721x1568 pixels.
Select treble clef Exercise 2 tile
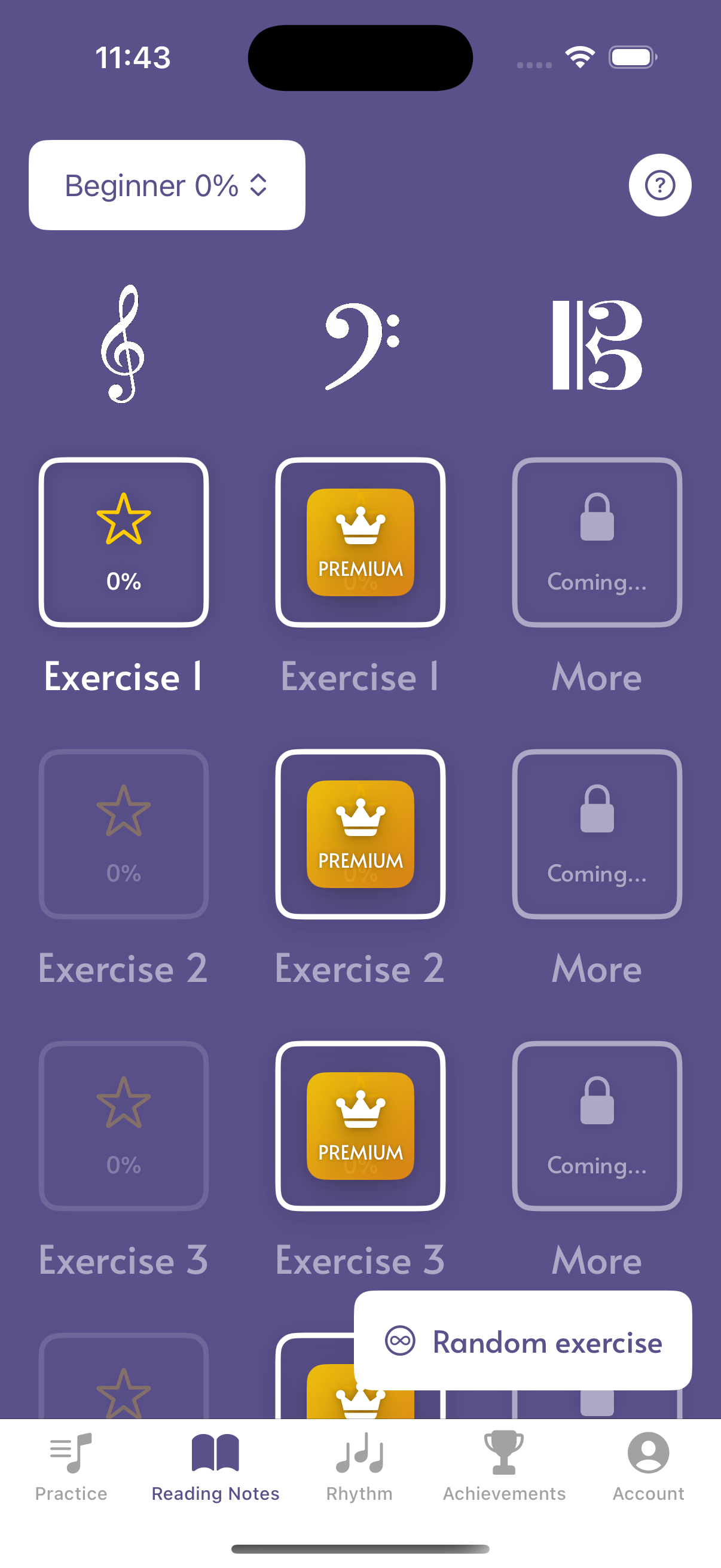[x=124, y=834]
